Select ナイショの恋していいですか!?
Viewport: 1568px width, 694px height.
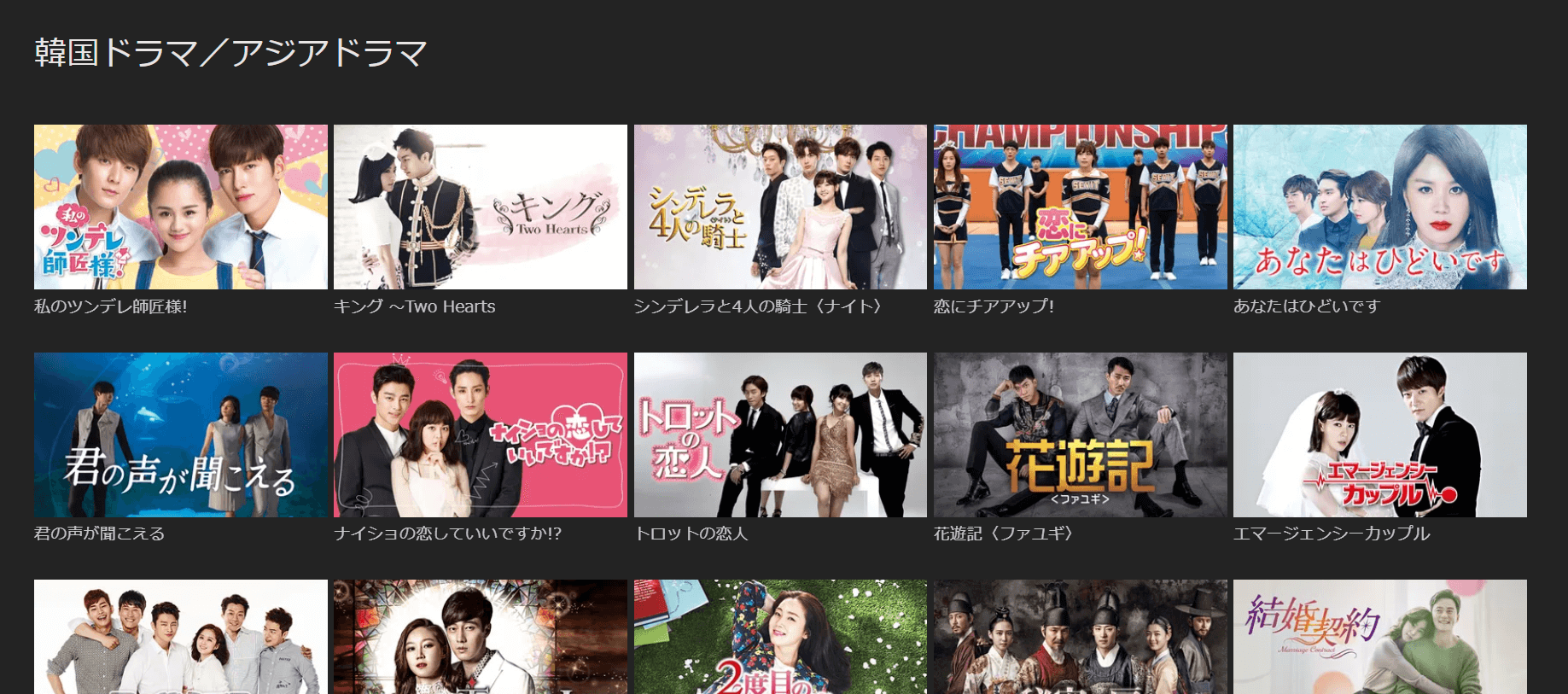[480, 434]
